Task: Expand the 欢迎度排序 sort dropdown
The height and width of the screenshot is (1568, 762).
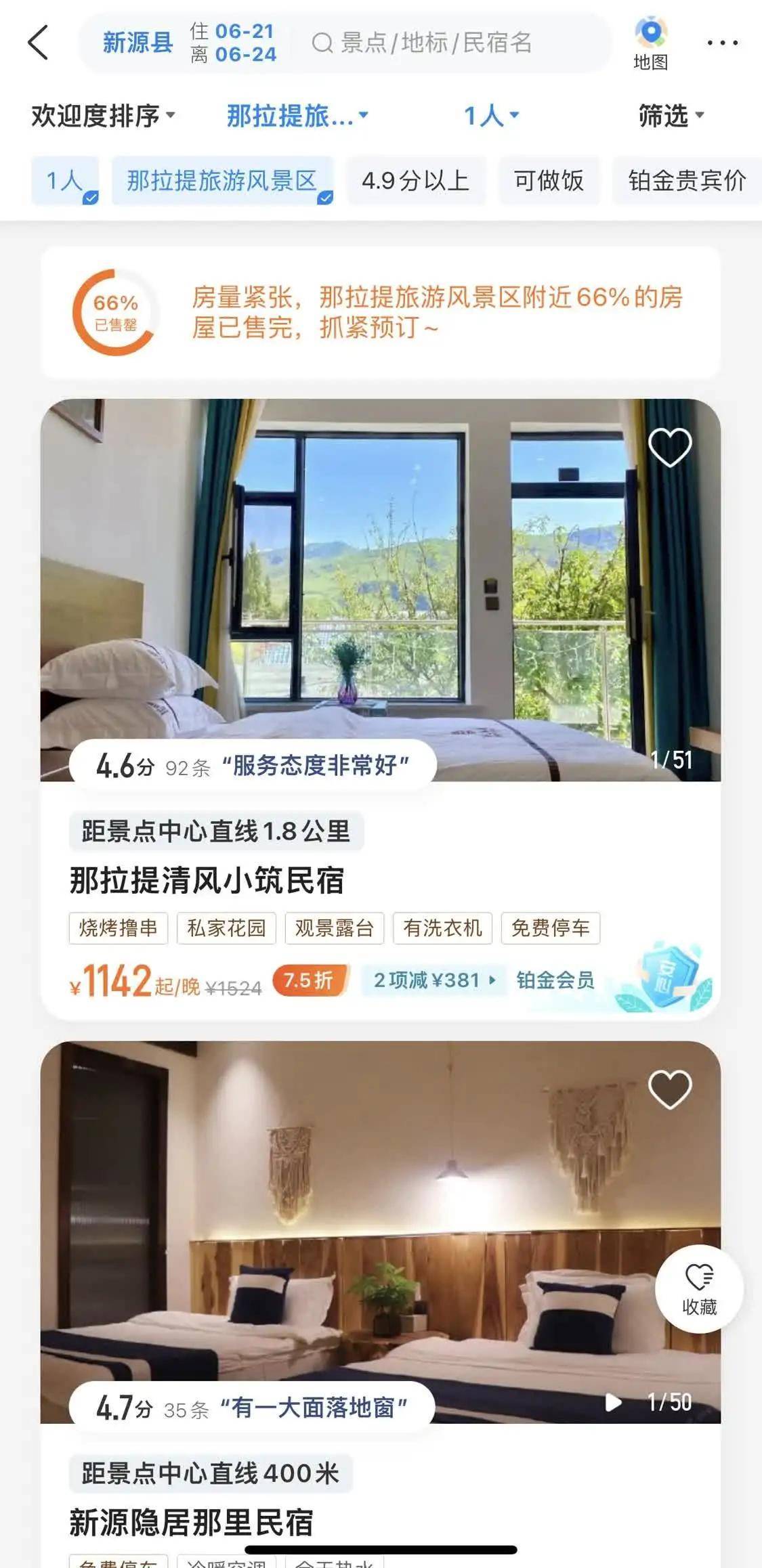Action: pos(103,116)
